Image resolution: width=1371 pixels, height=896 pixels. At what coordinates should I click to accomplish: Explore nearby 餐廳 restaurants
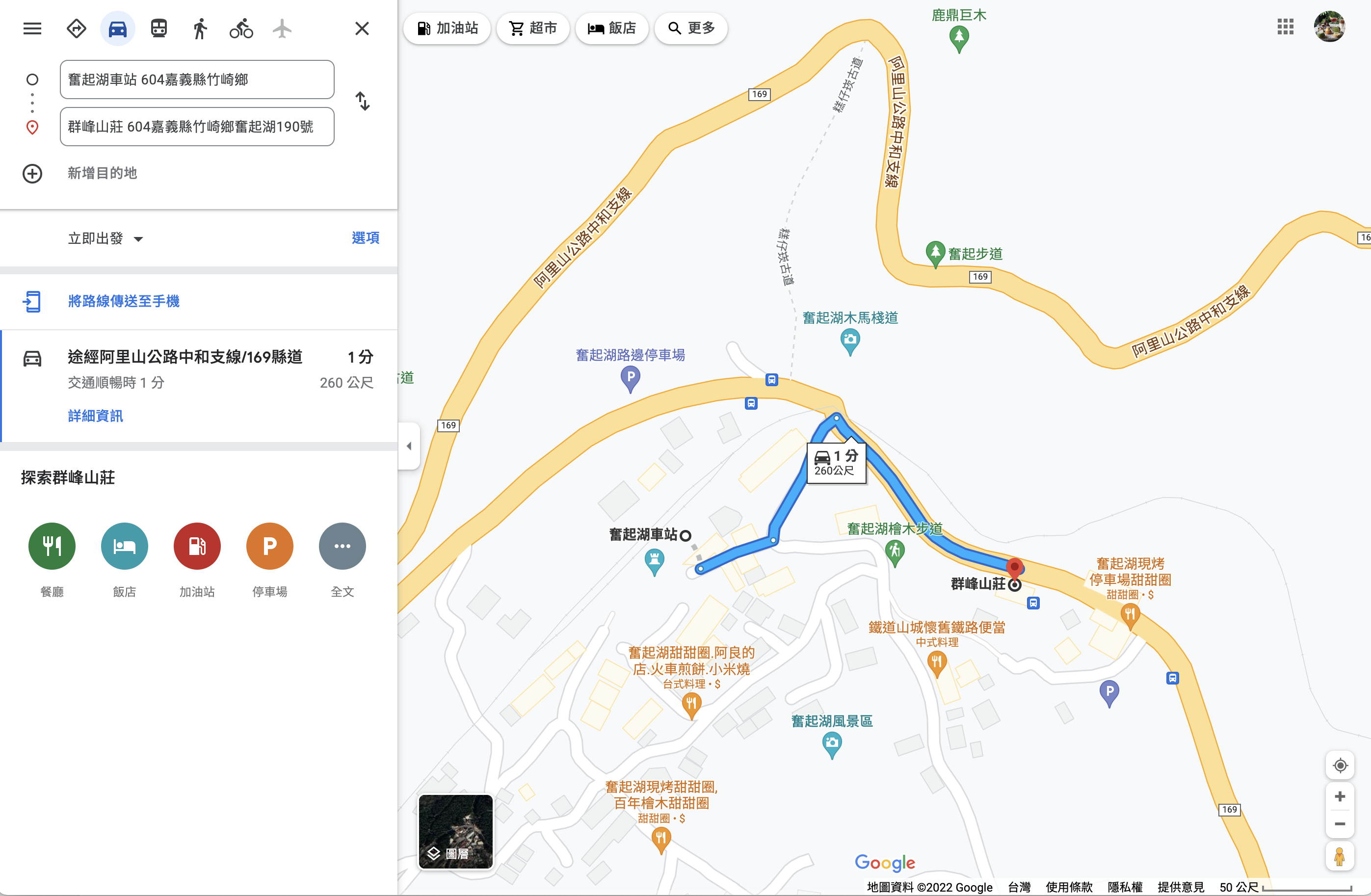[52, 546]
